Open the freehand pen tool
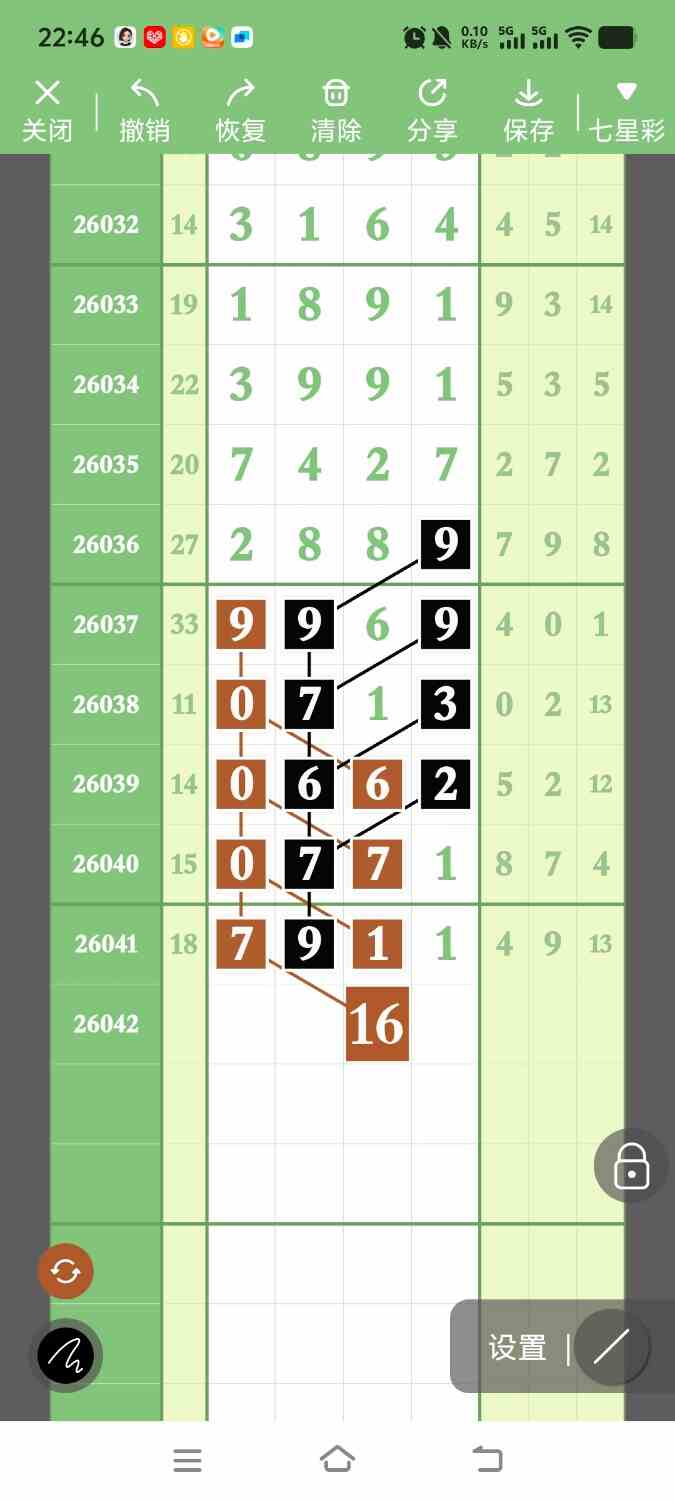 pos(66,1355)
